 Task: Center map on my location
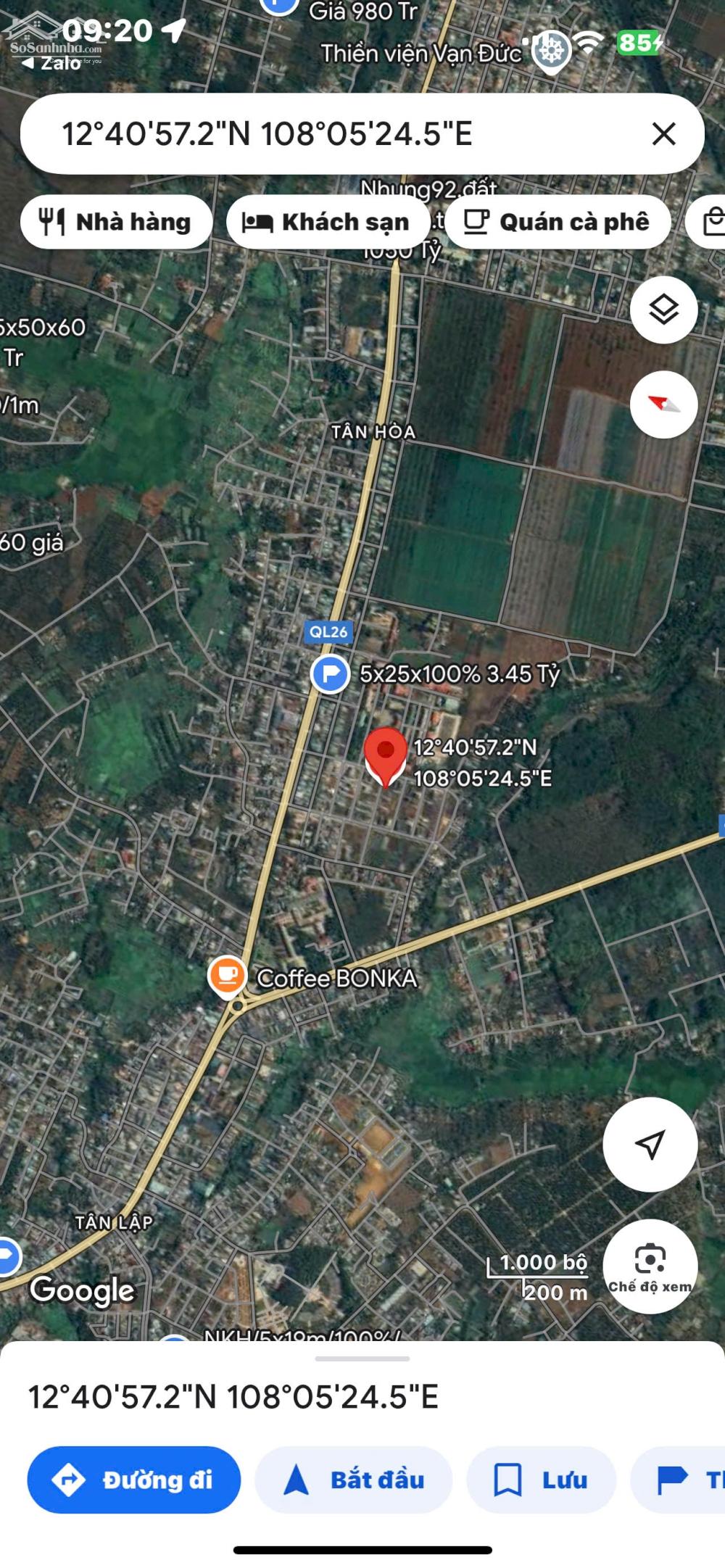pos(650,1145)
